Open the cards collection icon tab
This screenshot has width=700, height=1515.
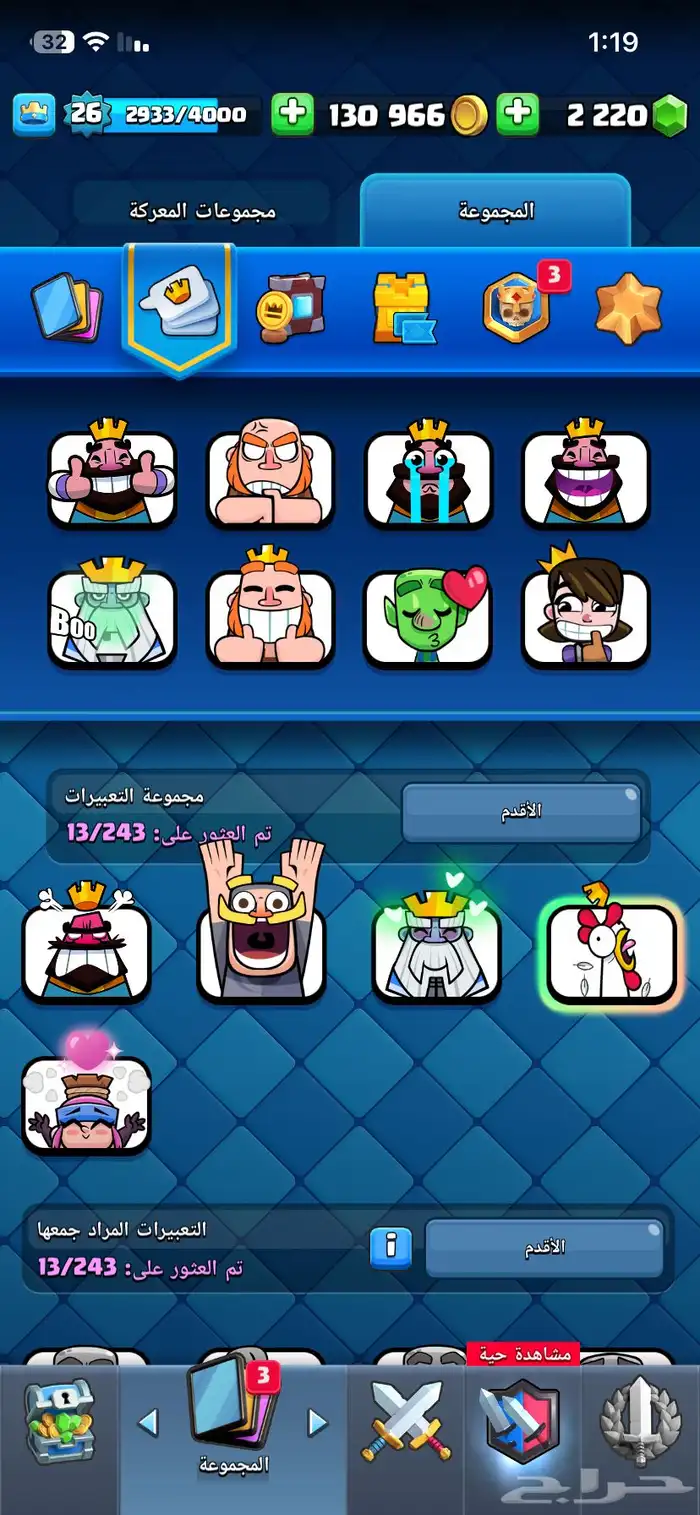pos(64,307)
